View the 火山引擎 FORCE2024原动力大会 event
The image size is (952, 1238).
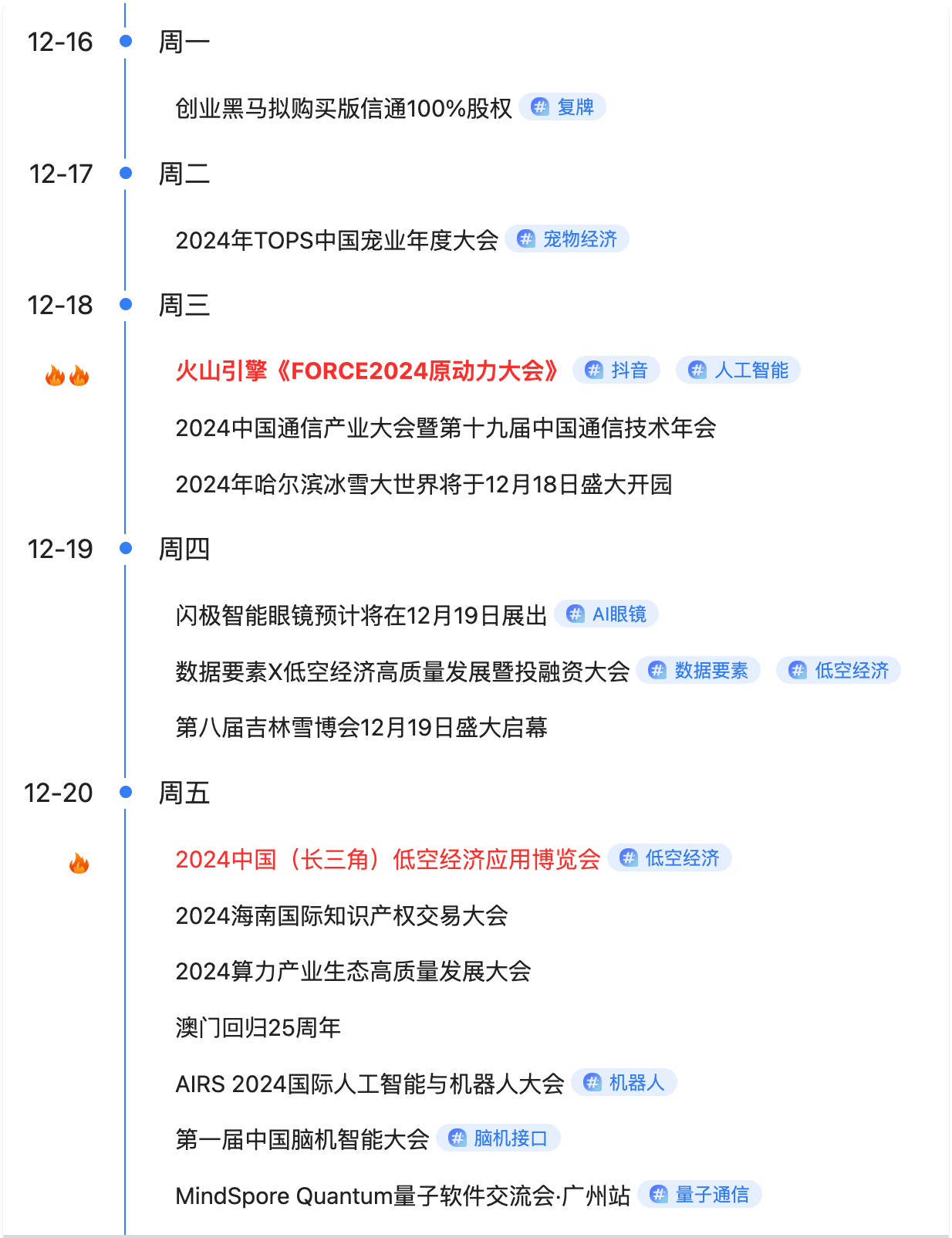click(x=366, y=371)
